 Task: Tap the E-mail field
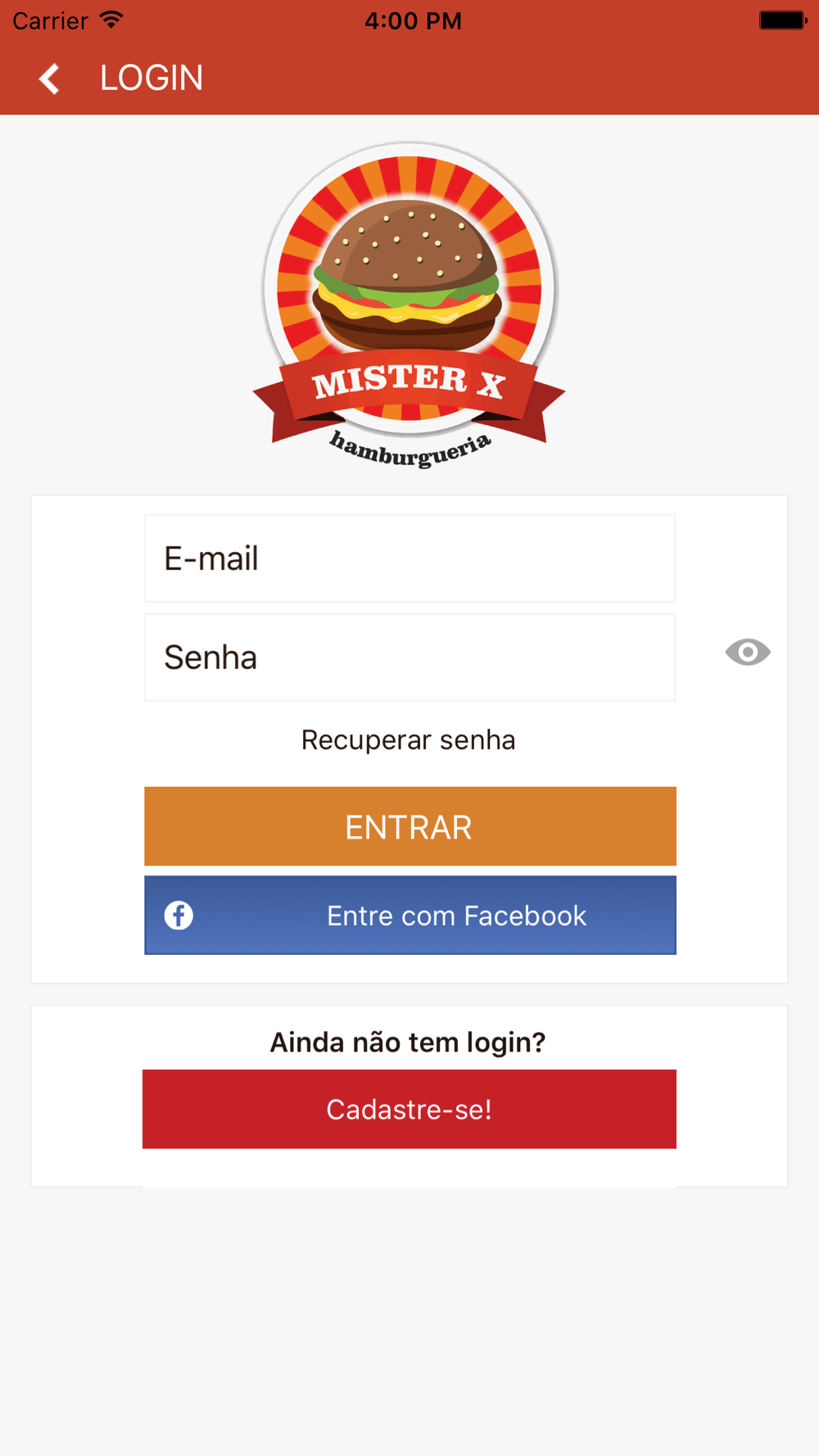[409, 558]
